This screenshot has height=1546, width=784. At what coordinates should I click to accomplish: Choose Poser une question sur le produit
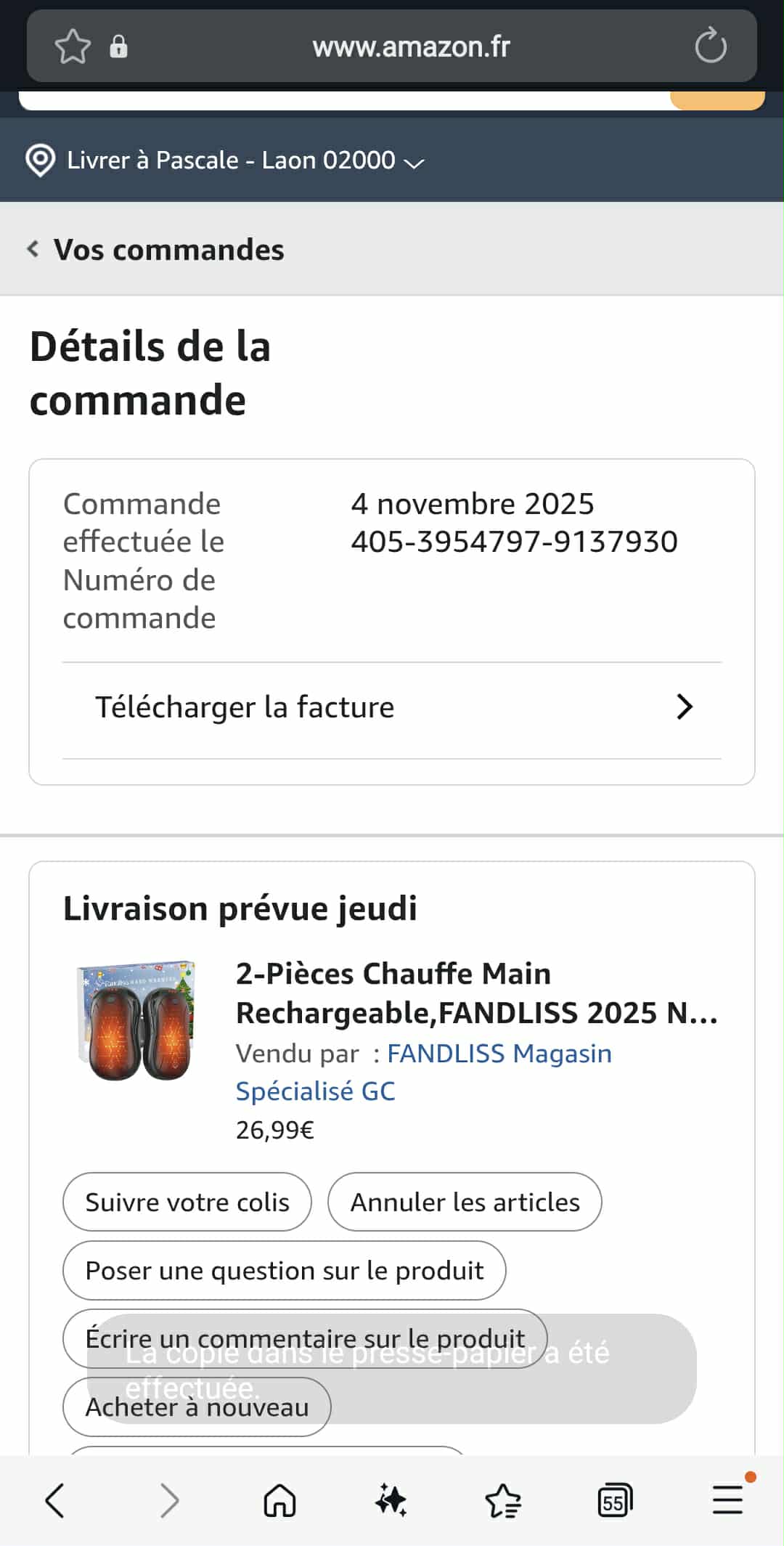click(x=284, y=1271)
